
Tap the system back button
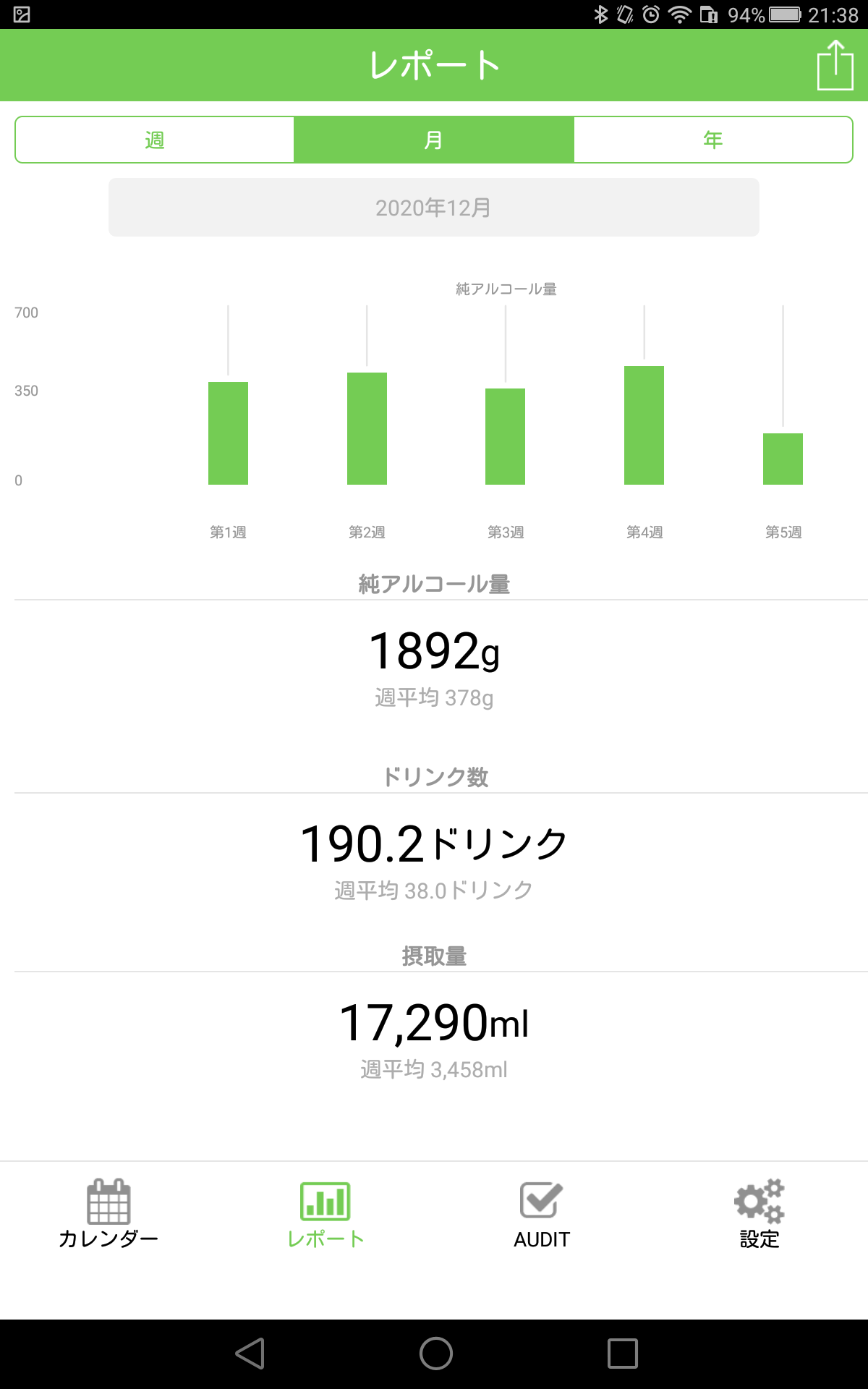[250, 1353]
